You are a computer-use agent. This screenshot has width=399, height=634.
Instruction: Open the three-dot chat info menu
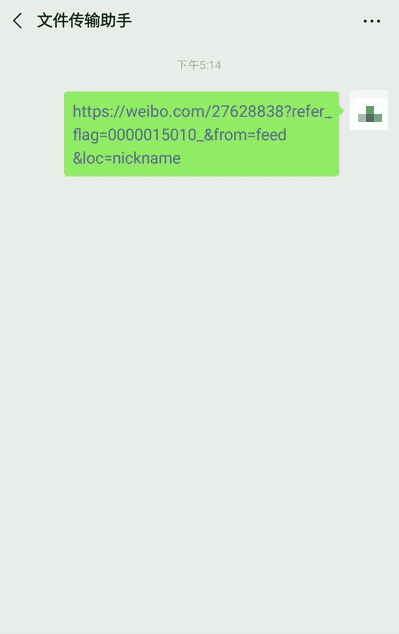tap(372, 21)
